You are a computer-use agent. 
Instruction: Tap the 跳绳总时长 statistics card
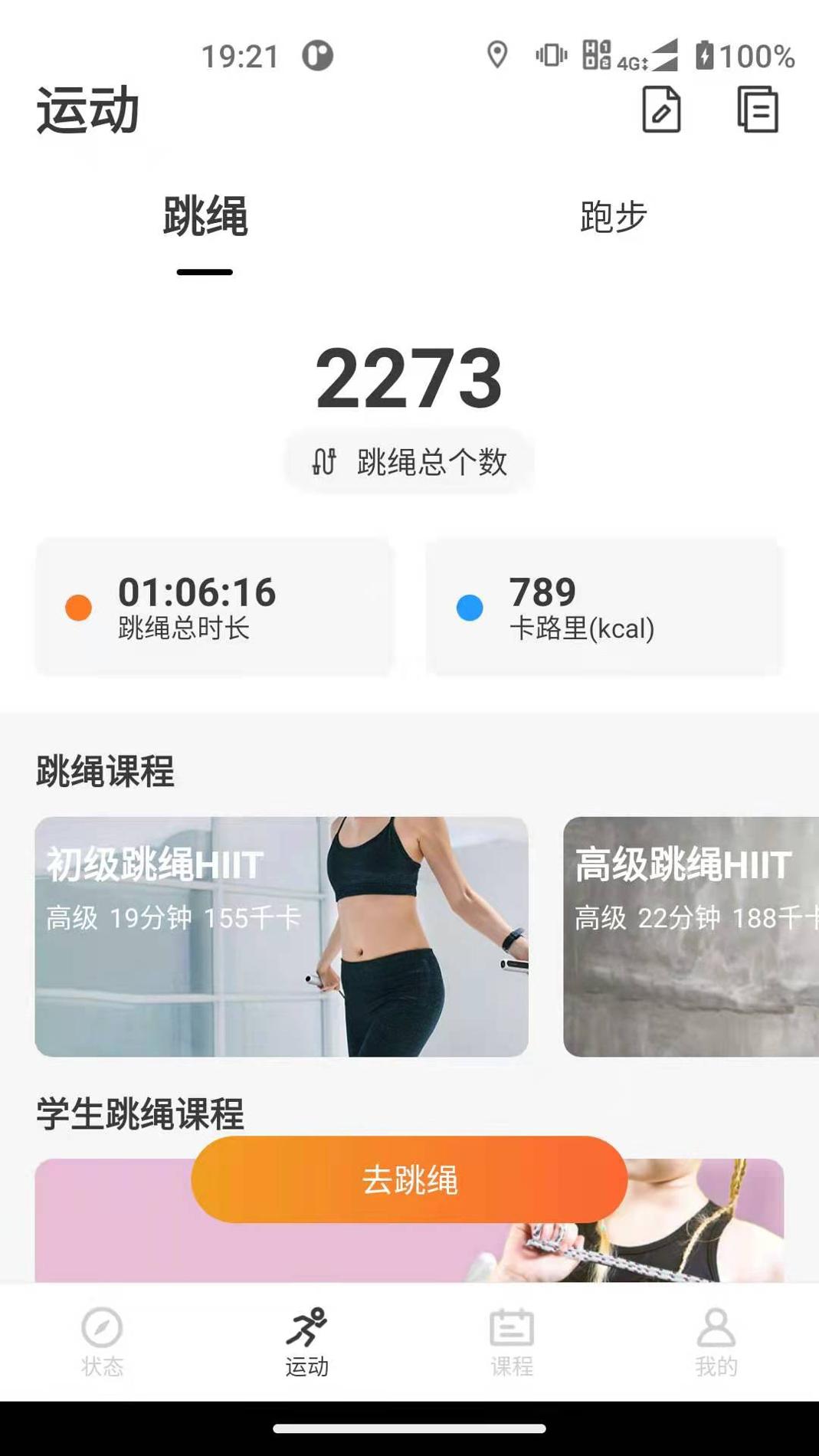(x=213, y=607)
